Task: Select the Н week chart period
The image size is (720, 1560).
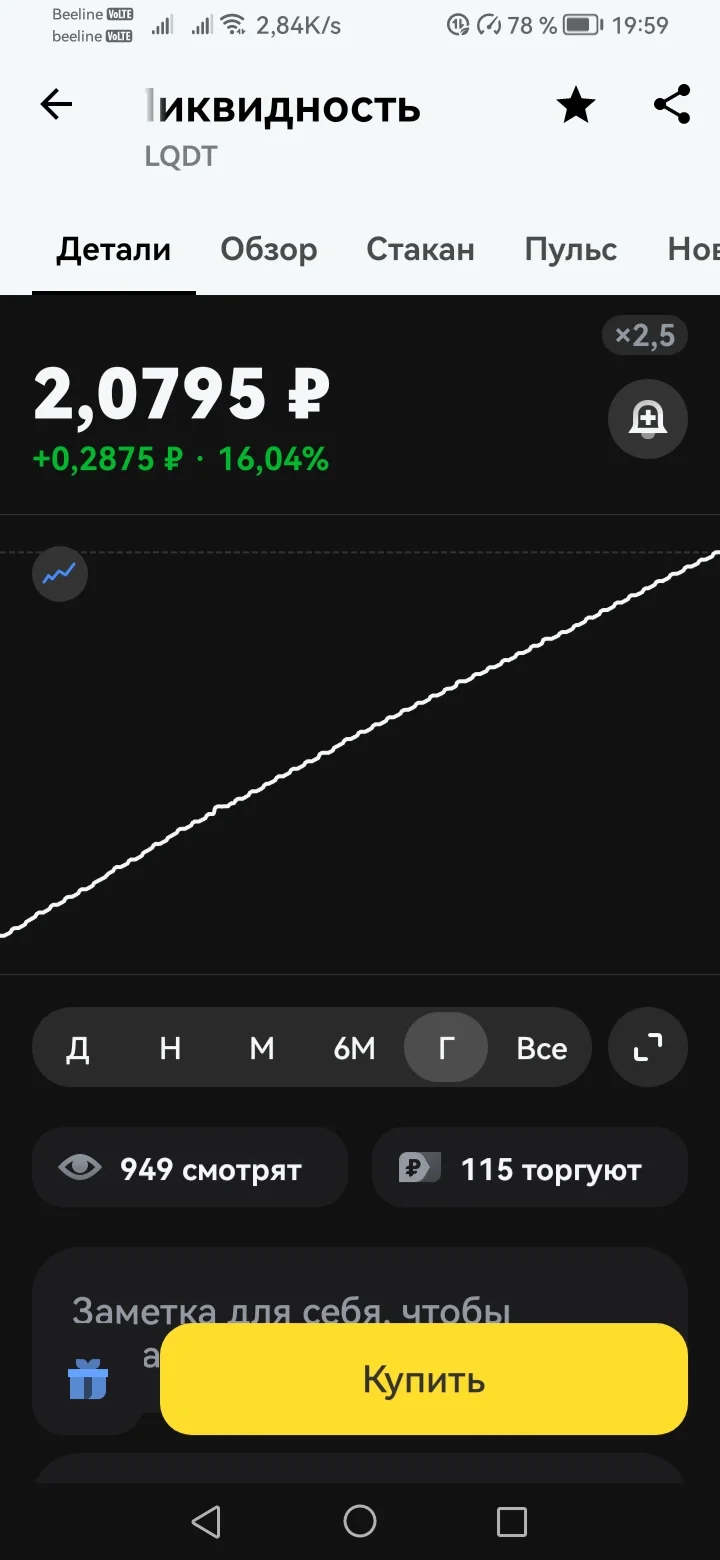Action: (x=170, y=1048)
